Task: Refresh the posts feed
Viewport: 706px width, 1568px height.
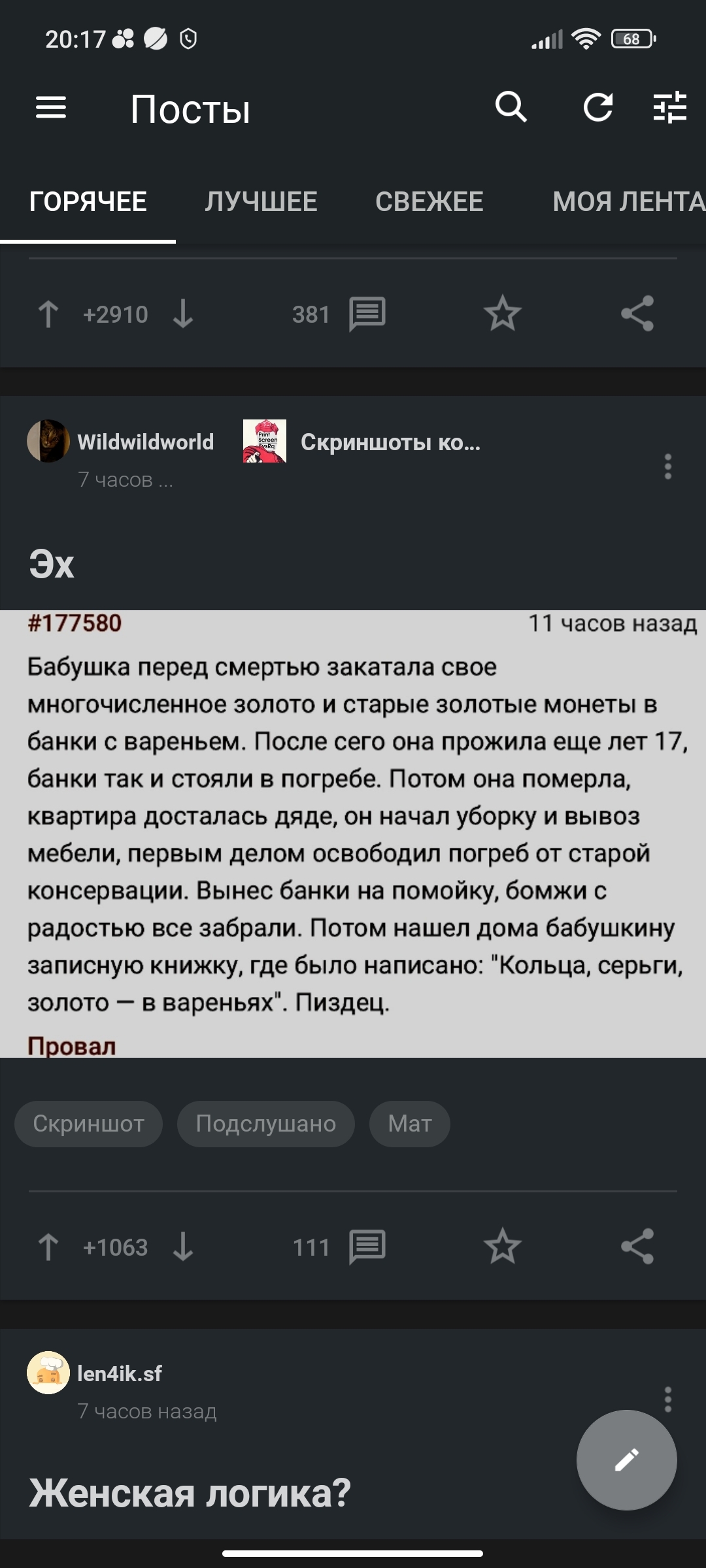Action: [x=597, y=108]
